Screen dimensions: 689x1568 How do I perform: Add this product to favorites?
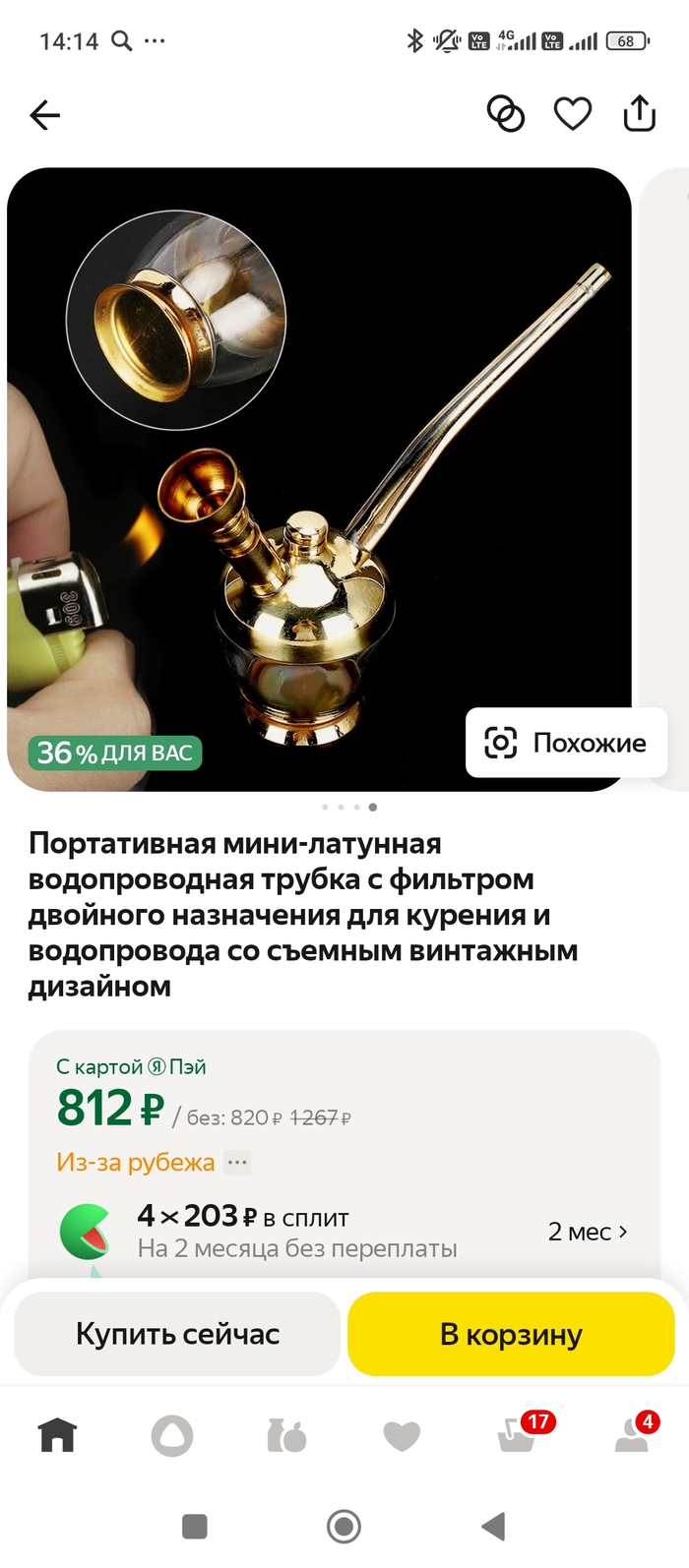pyautogui.click(x=572, y=114)
